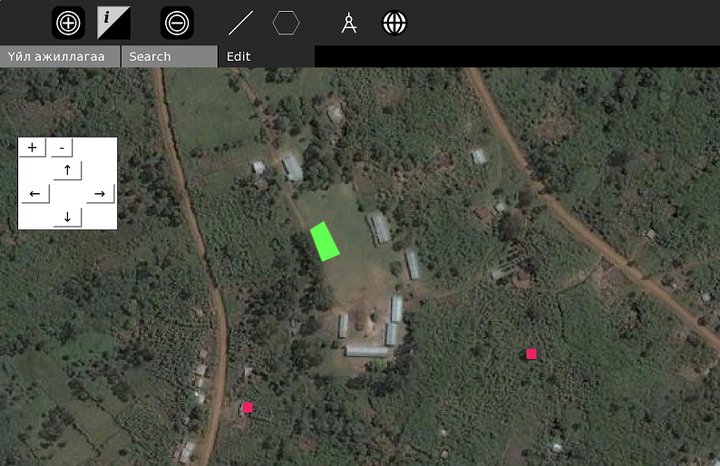Image resolution: width=720 pixels, height=466 pixels.
Task: Open the Үйл ажиллагаа menu
Action: [x=60, y=56]
